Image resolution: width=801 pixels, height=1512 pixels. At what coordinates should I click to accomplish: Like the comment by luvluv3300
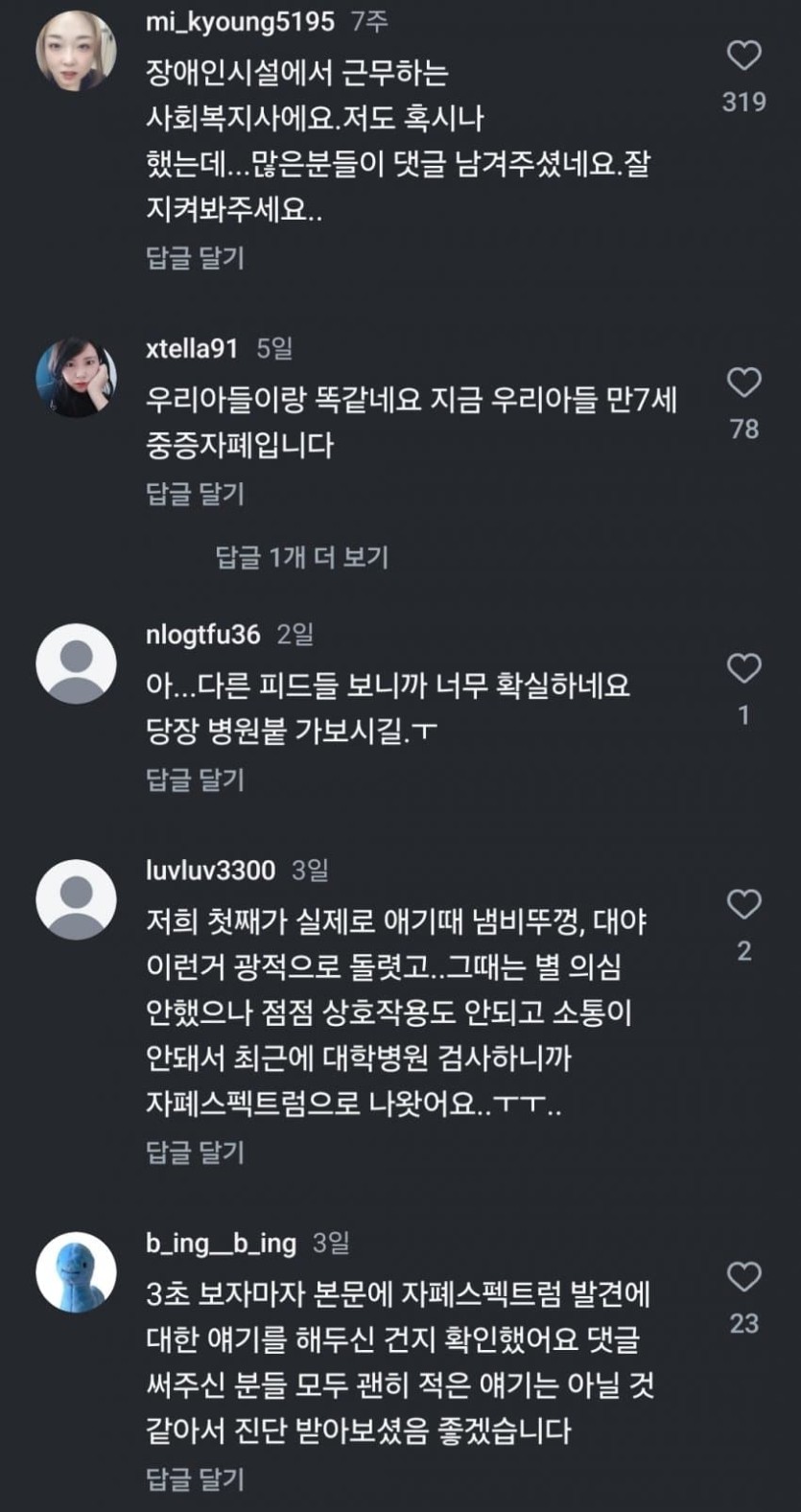point(743,904)
